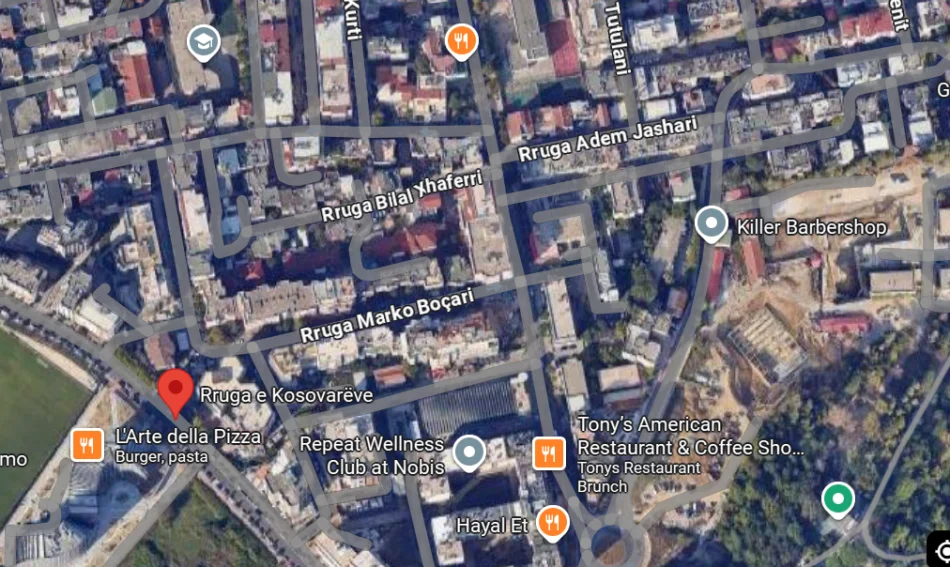Viewport: 950px width, 567px height.
Task: Tap the school marker with graduation cap
Action: pyautogui.click(x=204, y=43)
